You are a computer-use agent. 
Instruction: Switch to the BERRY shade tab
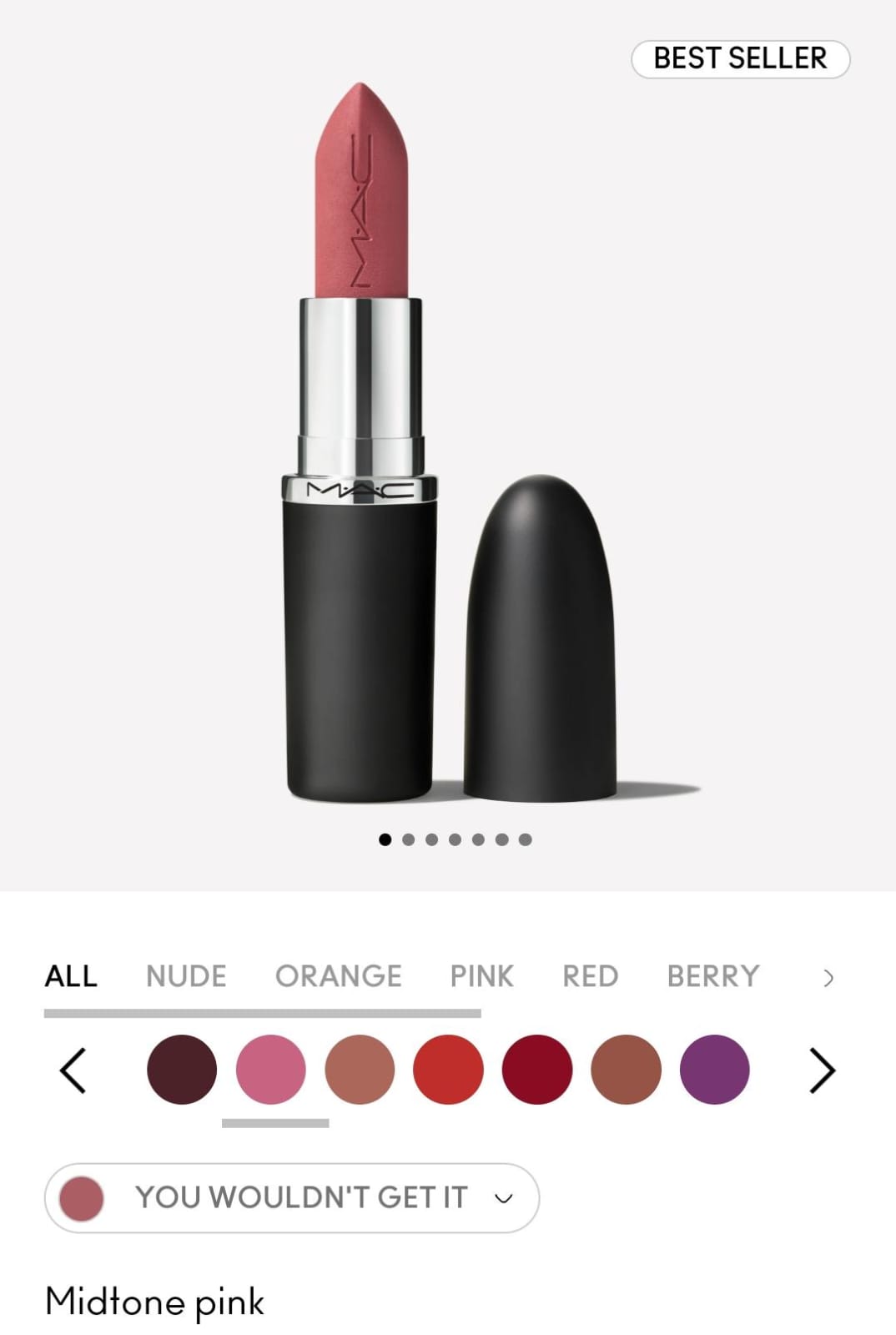(x=713, y=975)
